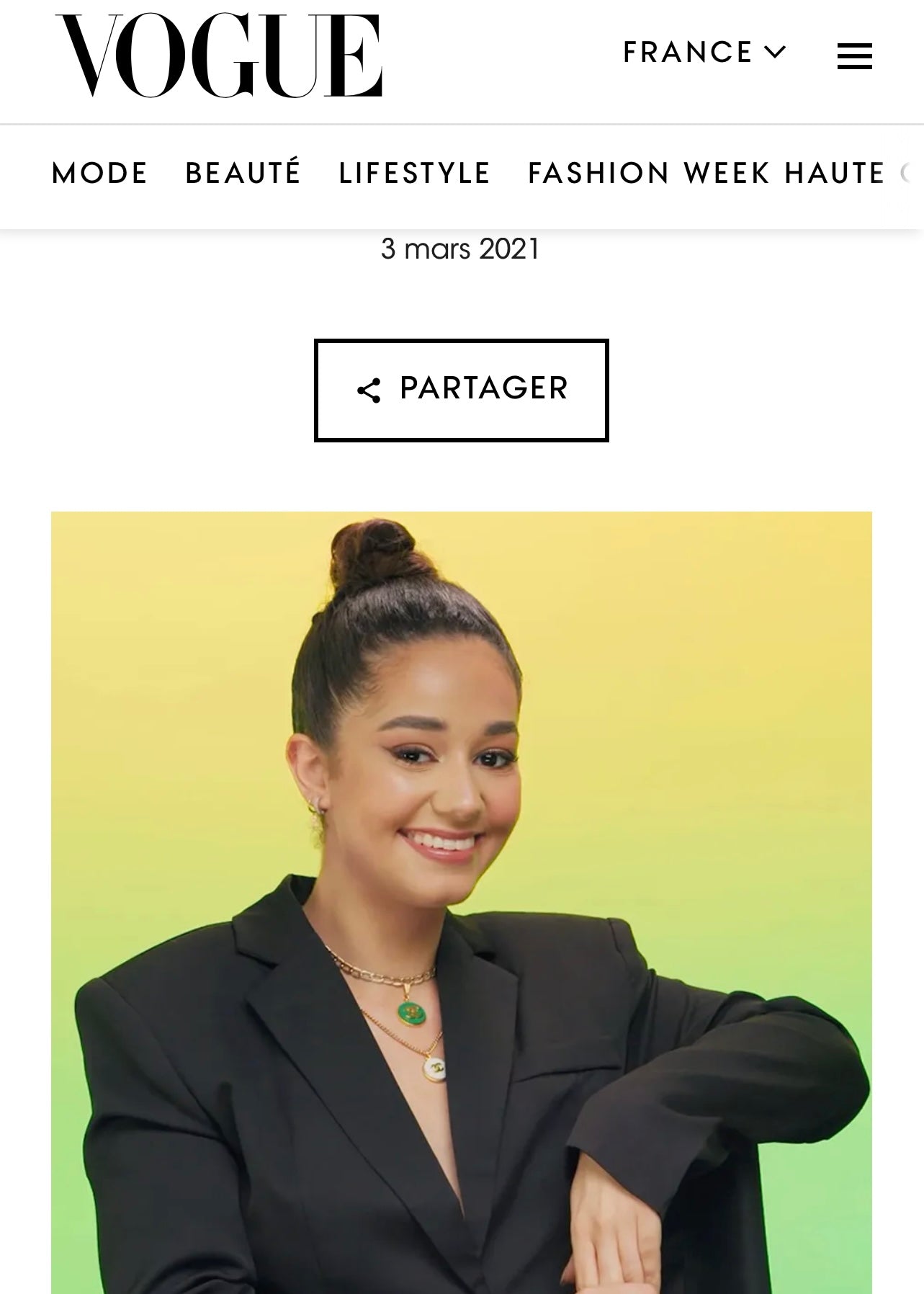Viewport: 924px width, 1294px height.
Task: Collapse the country selector arrow
Action: (774, 52)
